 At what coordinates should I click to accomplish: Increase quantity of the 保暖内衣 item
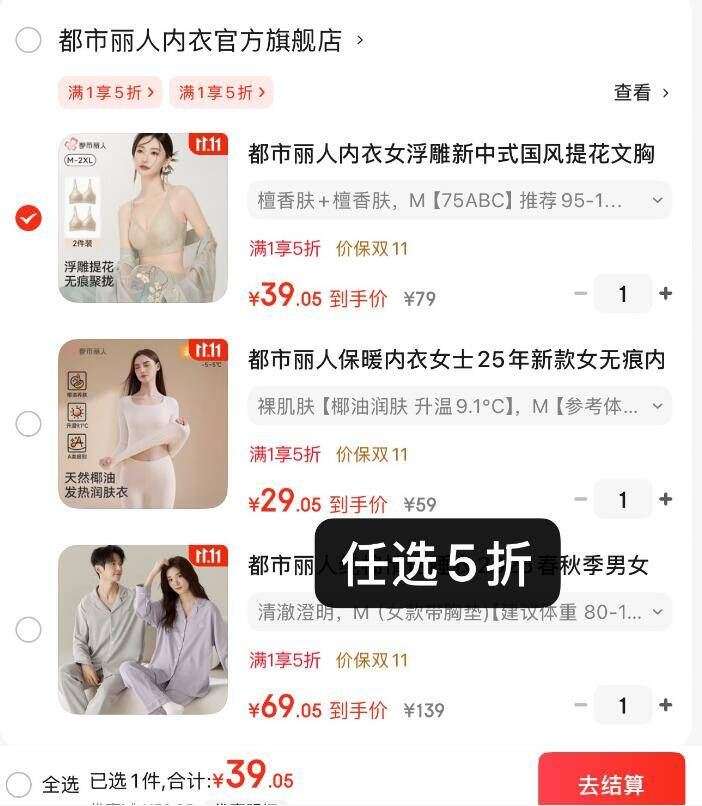pyautogui.click(x=666, y=499)
